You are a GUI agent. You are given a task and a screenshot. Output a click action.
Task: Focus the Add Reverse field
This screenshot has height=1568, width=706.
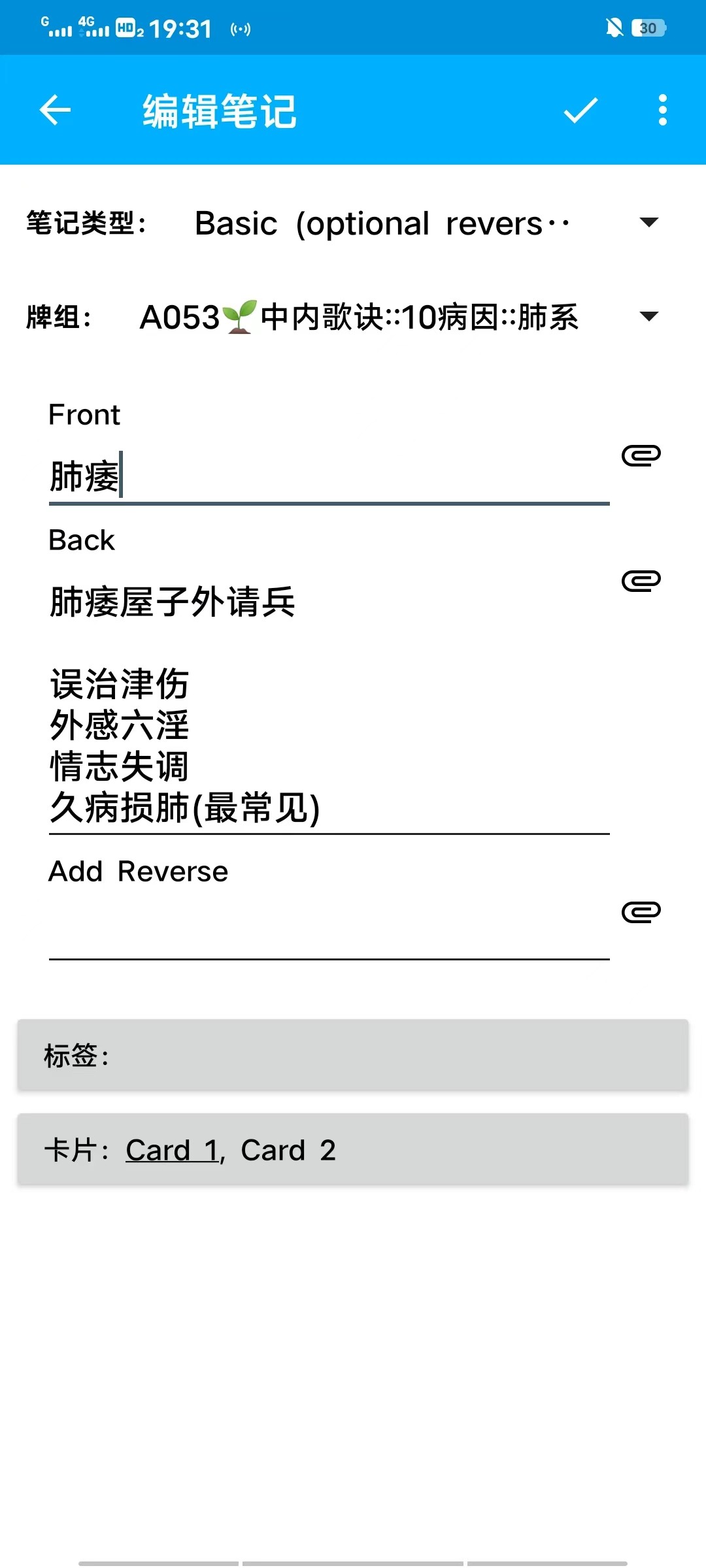pos(329,931)
